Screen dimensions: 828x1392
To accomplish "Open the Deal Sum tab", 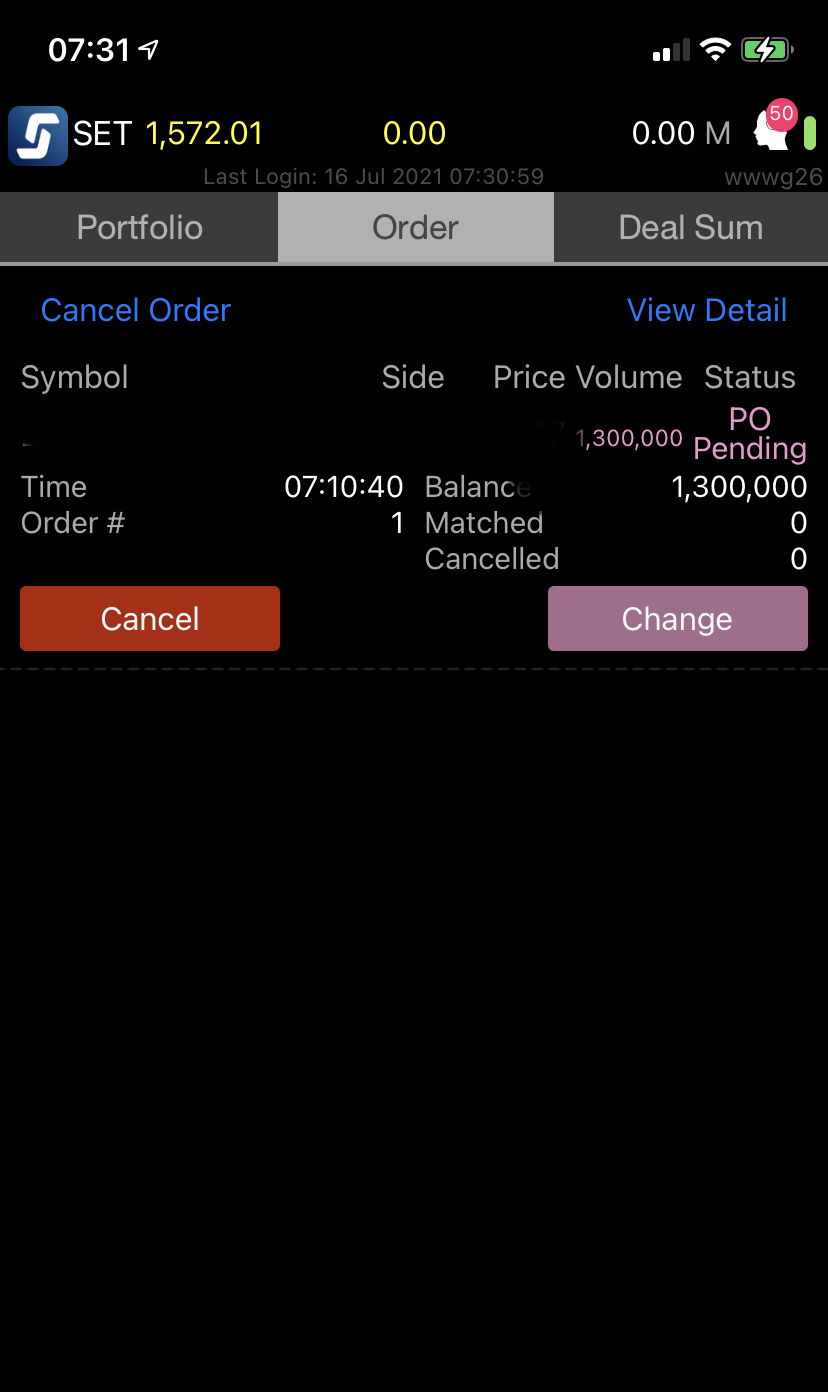I will click(691, 227).
